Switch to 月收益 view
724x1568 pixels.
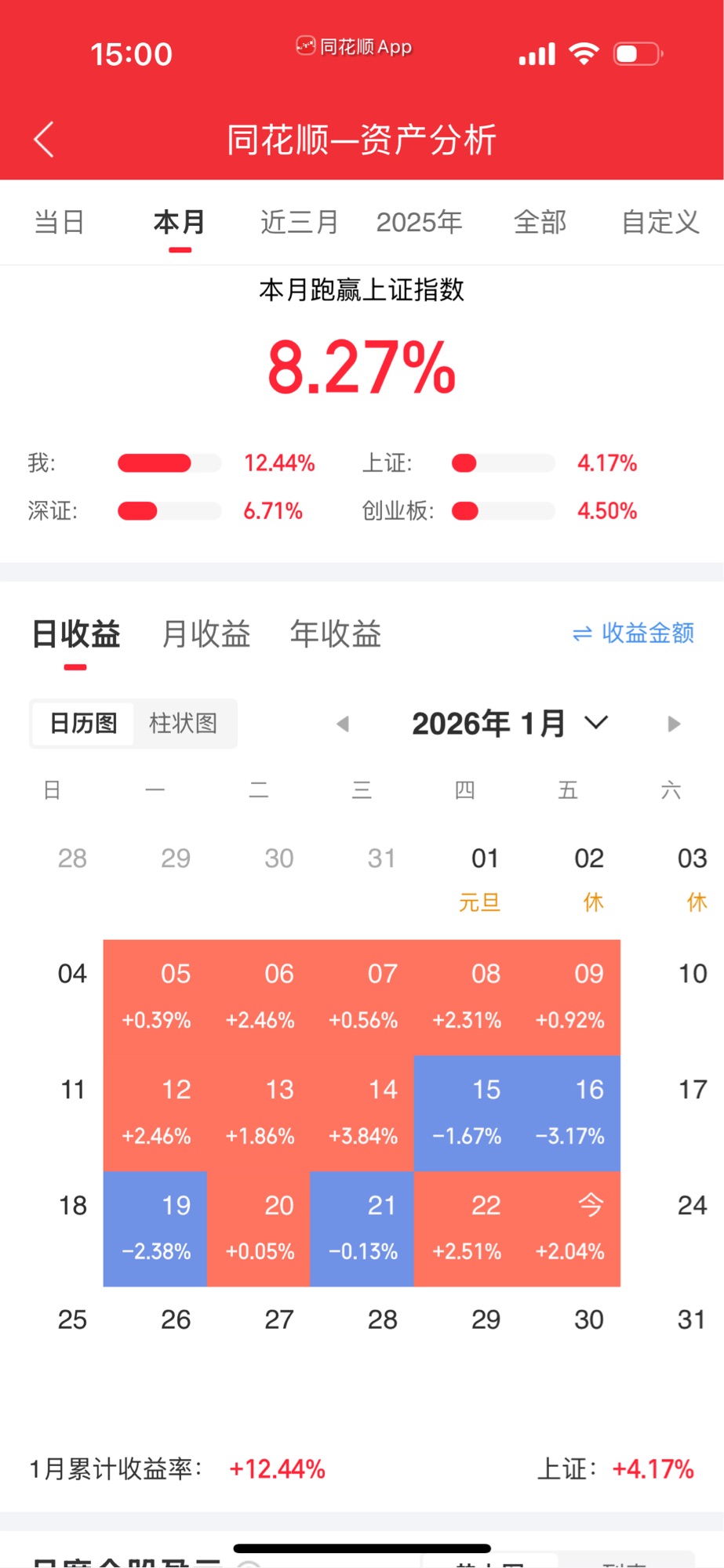click(206, 633)
